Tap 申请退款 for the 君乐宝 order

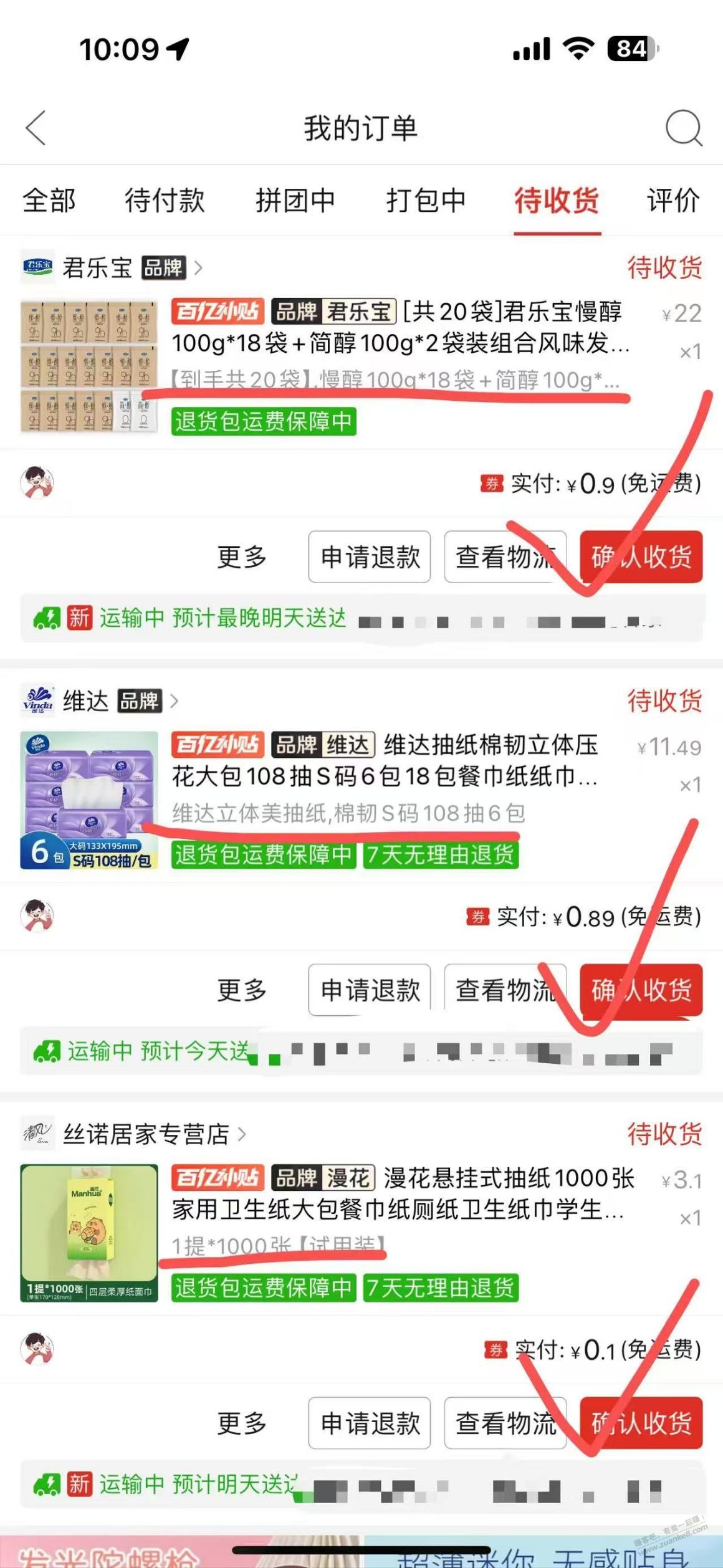point(370,557)
